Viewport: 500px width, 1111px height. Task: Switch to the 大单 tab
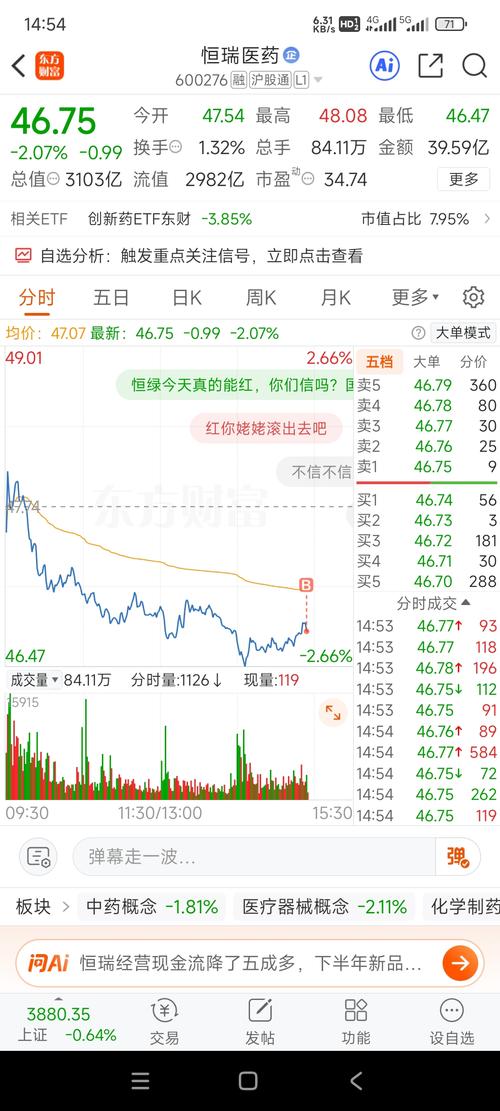[x=426, y=362]
